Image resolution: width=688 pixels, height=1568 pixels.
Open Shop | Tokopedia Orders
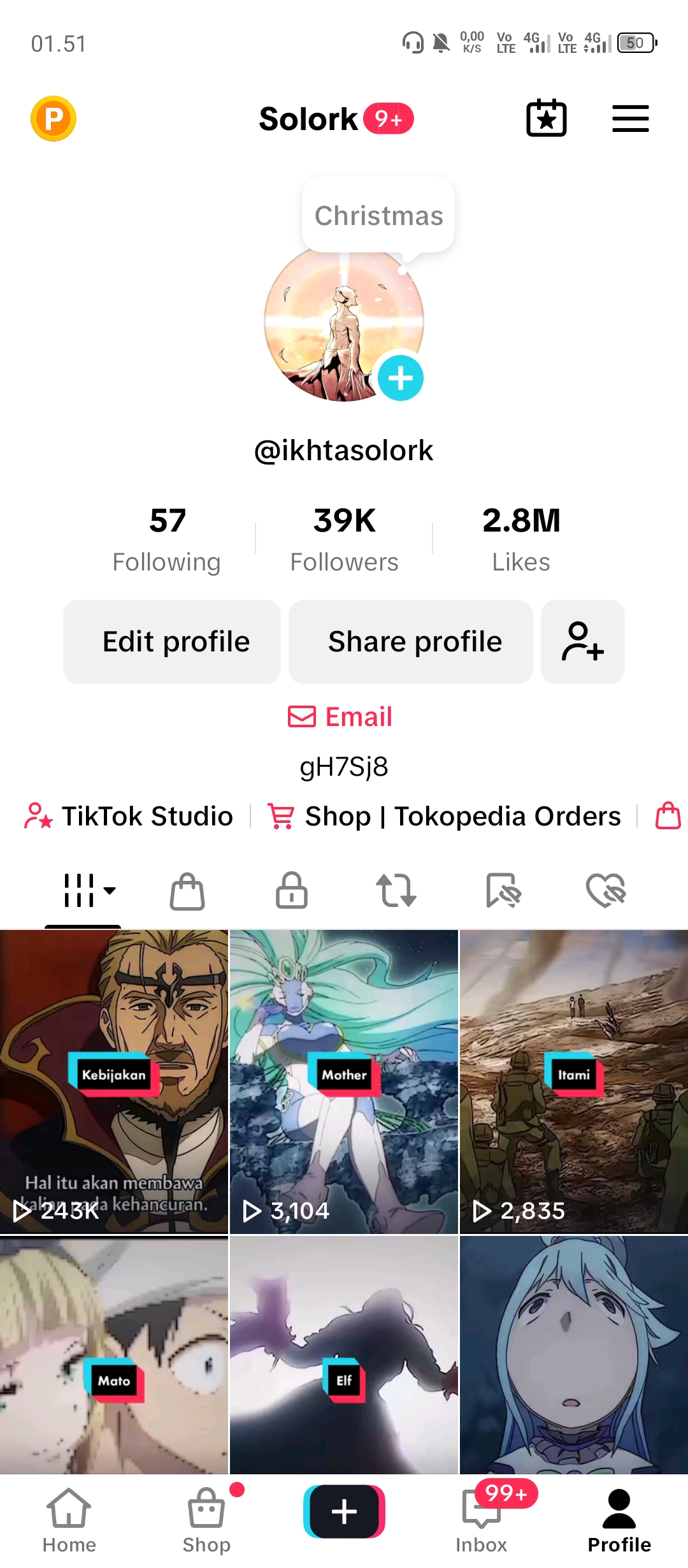(x=444, y=816)
